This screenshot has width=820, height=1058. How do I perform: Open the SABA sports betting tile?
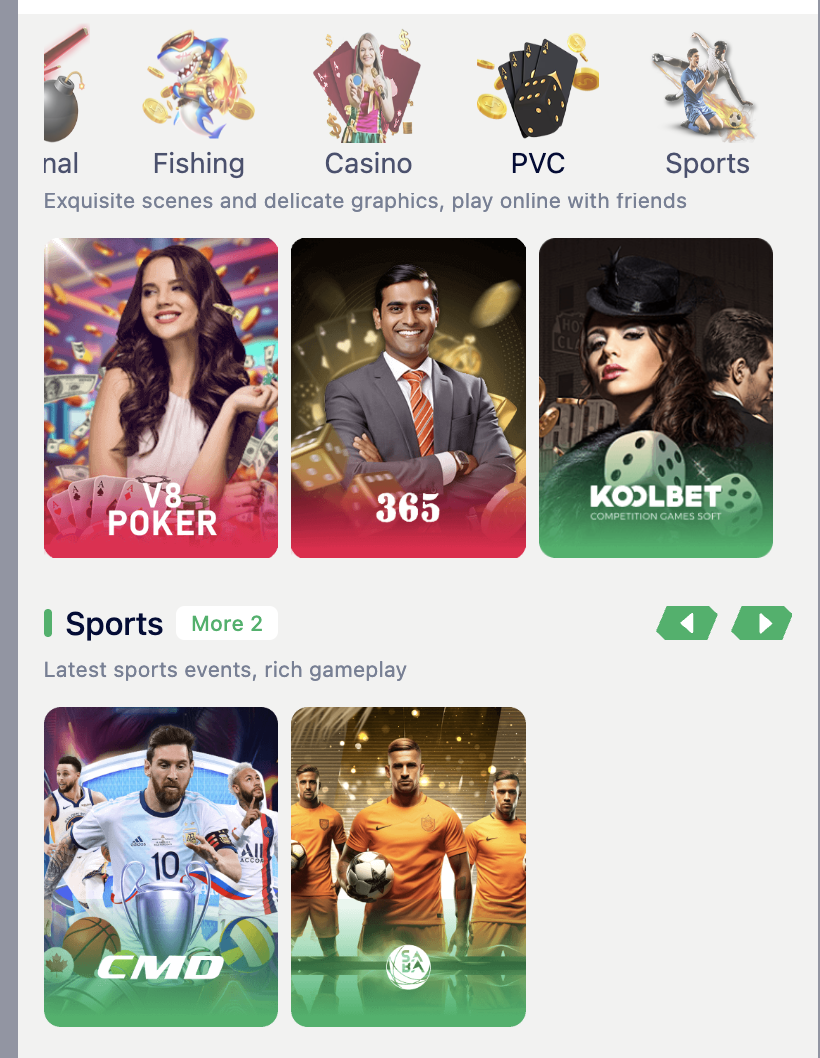pos(408,867)
